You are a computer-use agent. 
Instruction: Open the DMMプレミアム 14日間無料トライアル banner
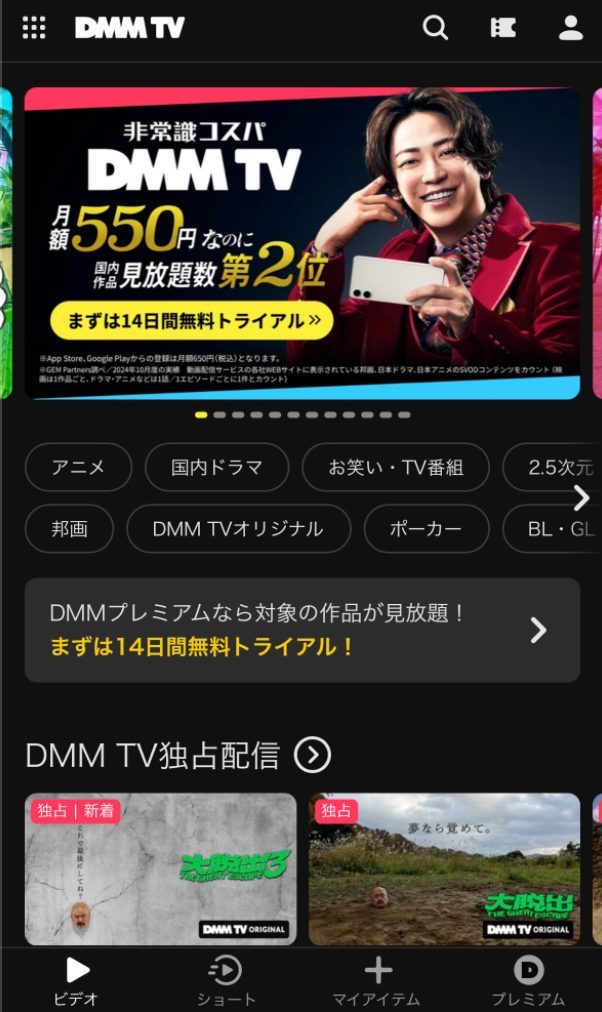(x=302, y=630)
